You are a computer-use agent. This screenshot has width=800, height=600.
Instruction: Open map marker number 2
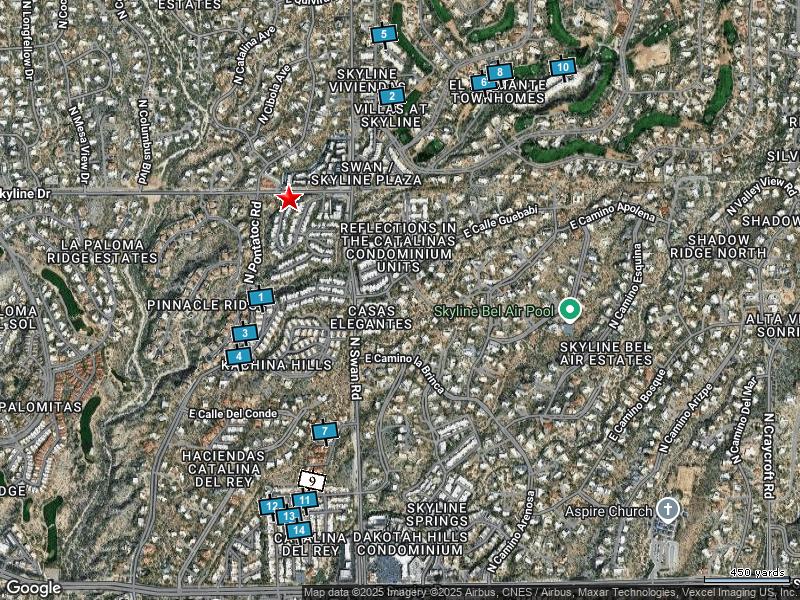393,96
